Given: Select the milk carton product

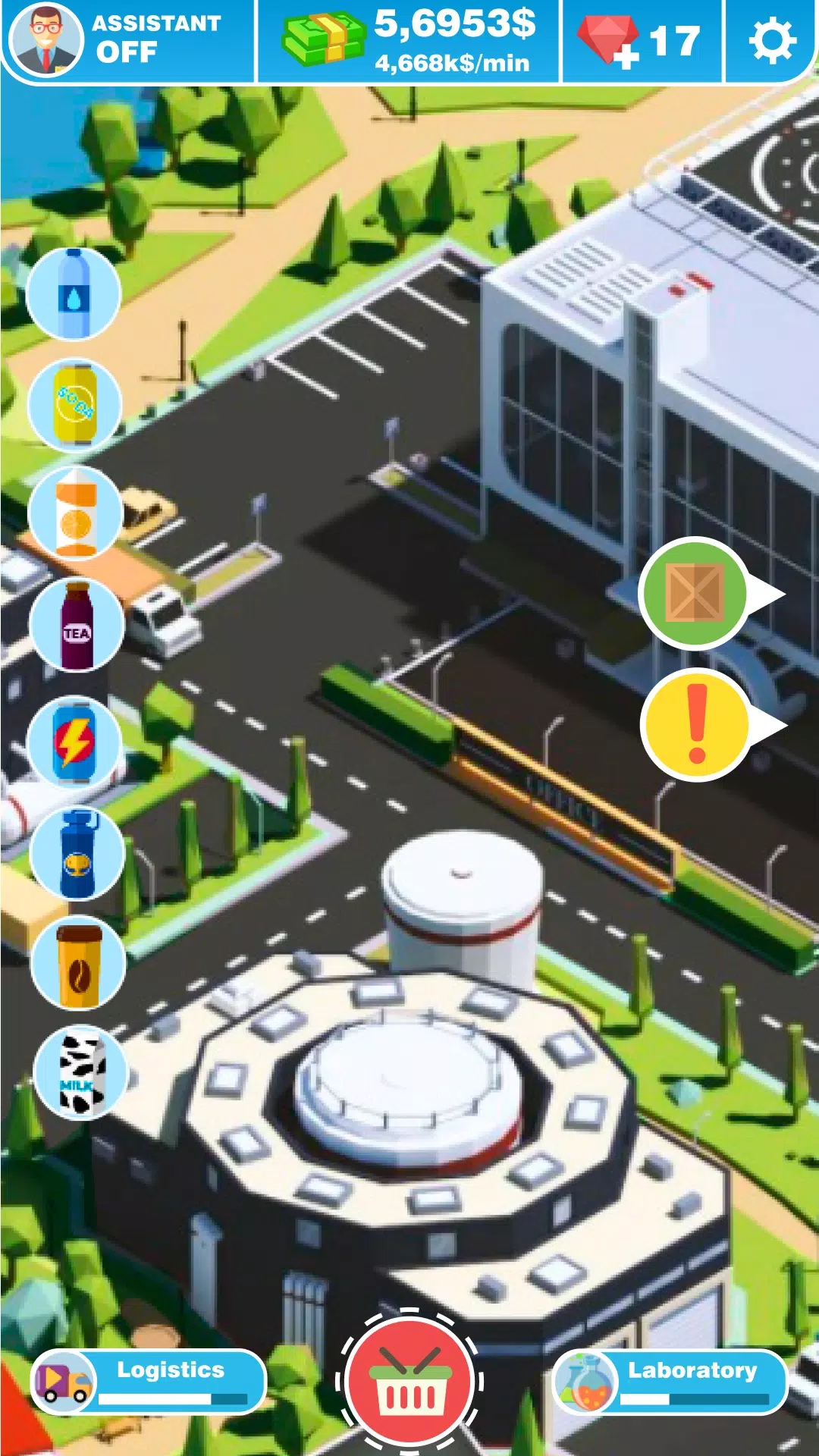Looking at the screenshot, I should [81, 1074].
